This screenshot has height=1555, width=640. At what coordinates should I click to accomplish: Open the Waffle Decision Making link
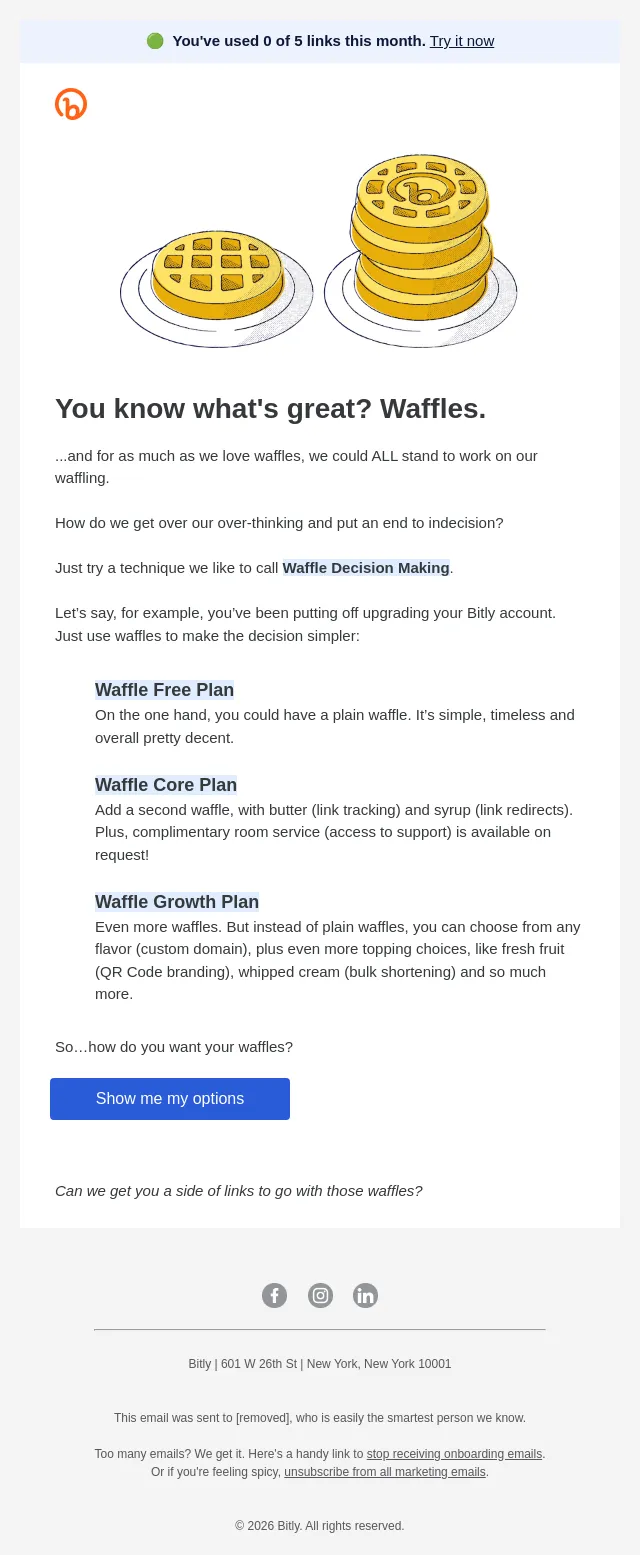click(366, 568)
